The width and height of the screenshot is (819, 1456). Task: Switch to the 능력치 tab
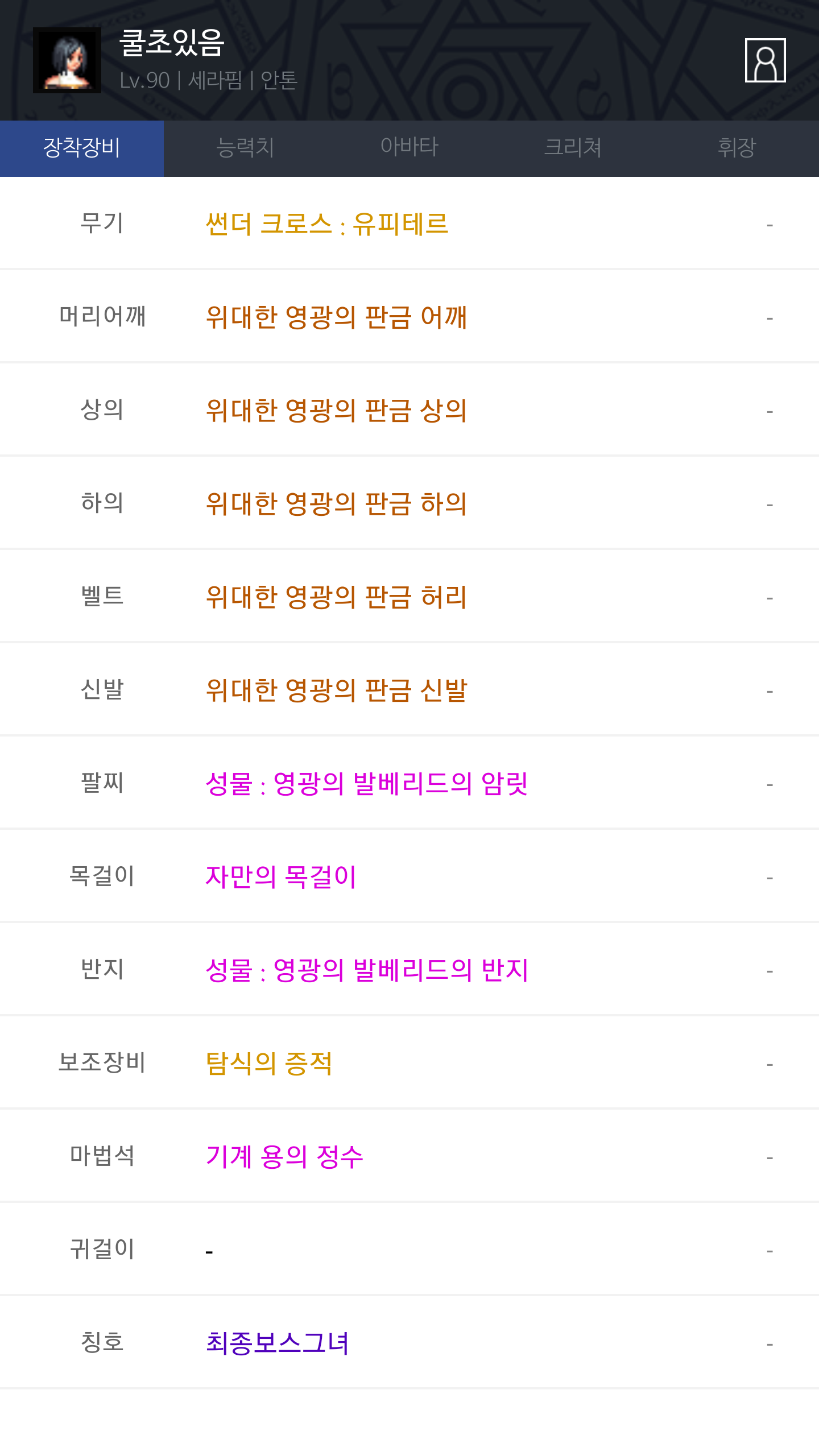tap(246, 148)
